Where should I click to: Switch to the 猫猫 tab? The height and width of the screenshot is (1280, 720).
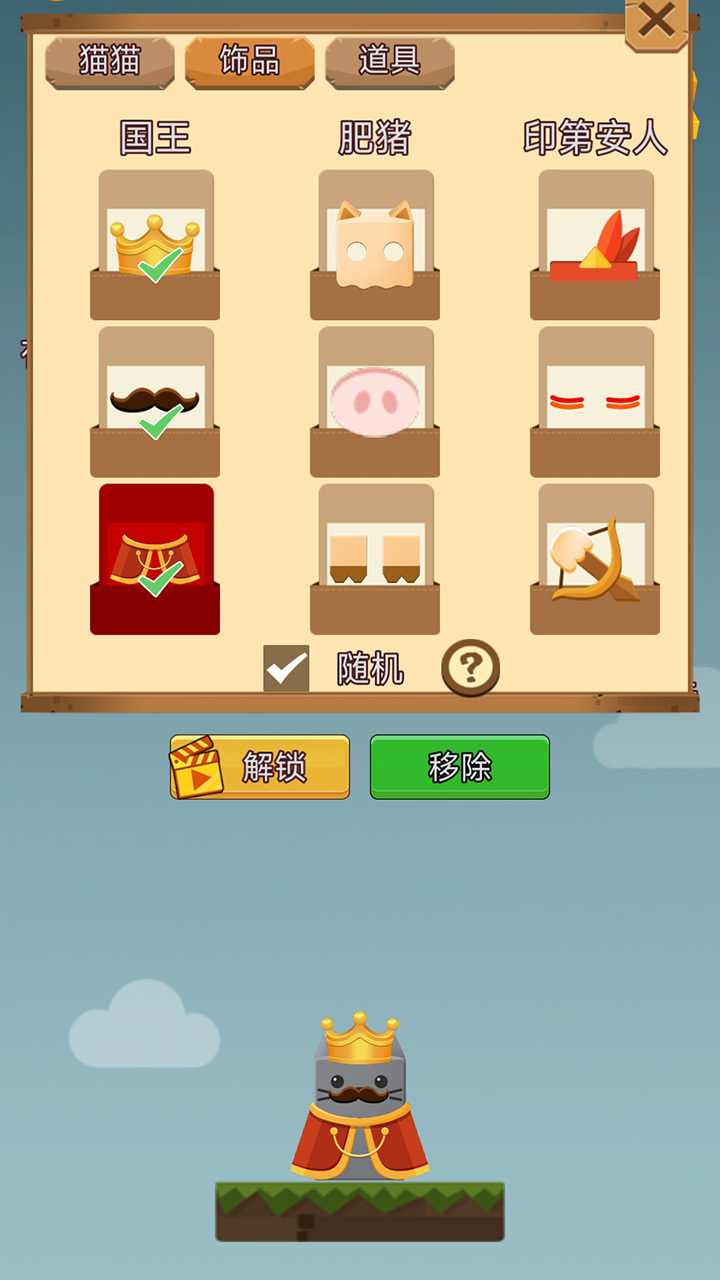(x=110, y=61)
